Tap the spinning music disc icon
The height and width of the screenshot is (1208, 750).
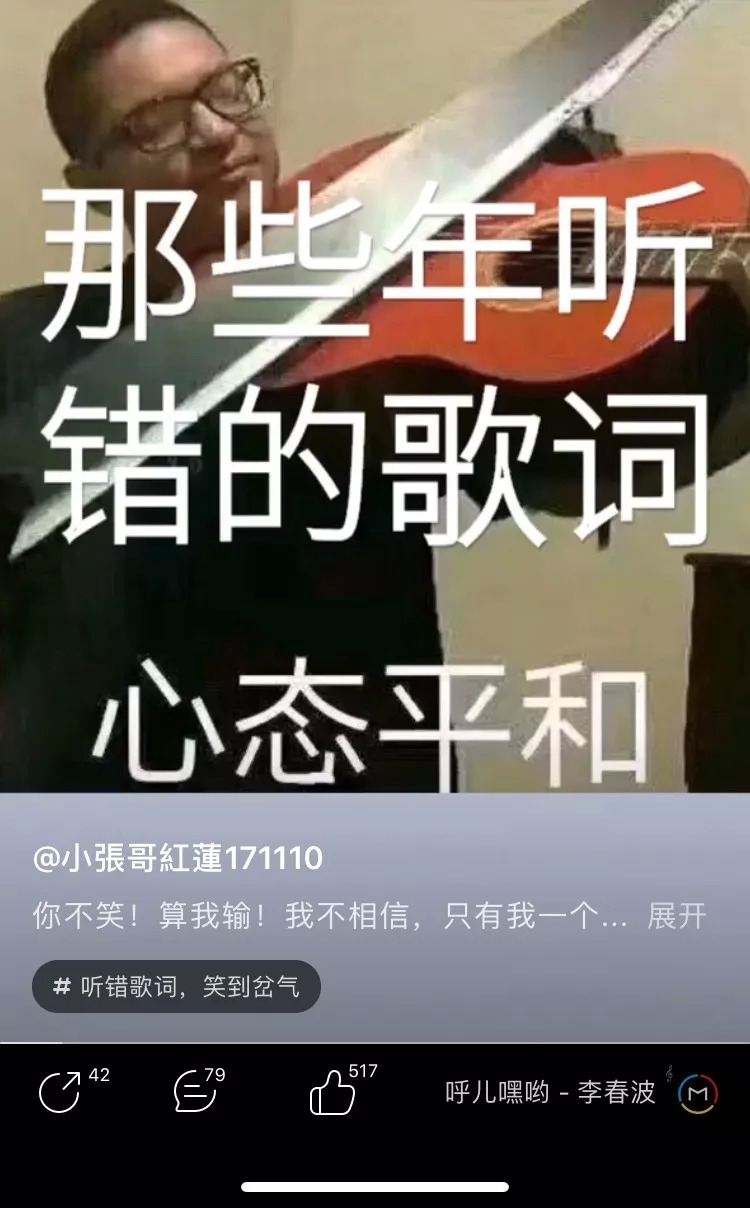(x=697, y=1094)
